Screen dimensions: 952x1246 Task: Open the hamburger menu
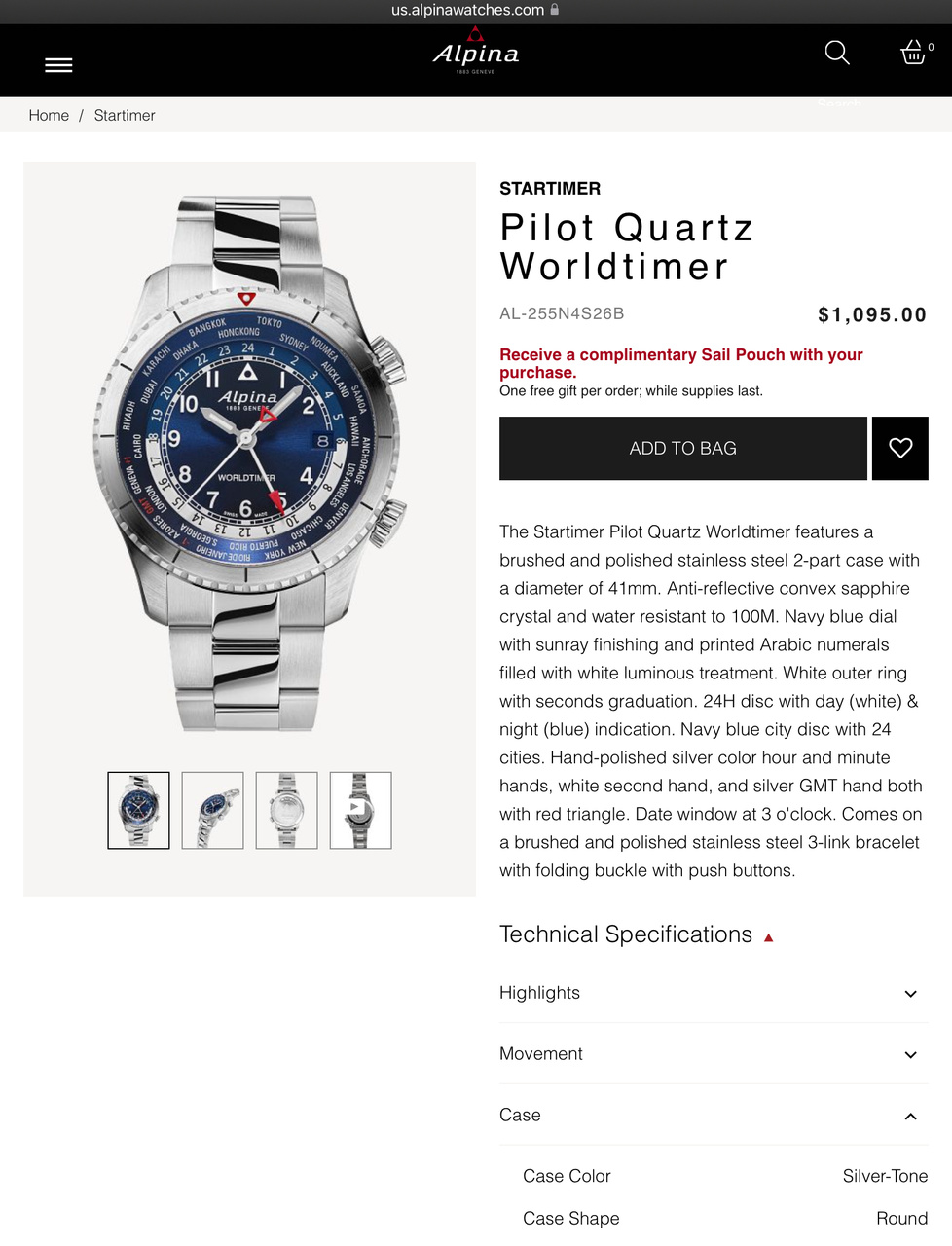click(58, 65)
